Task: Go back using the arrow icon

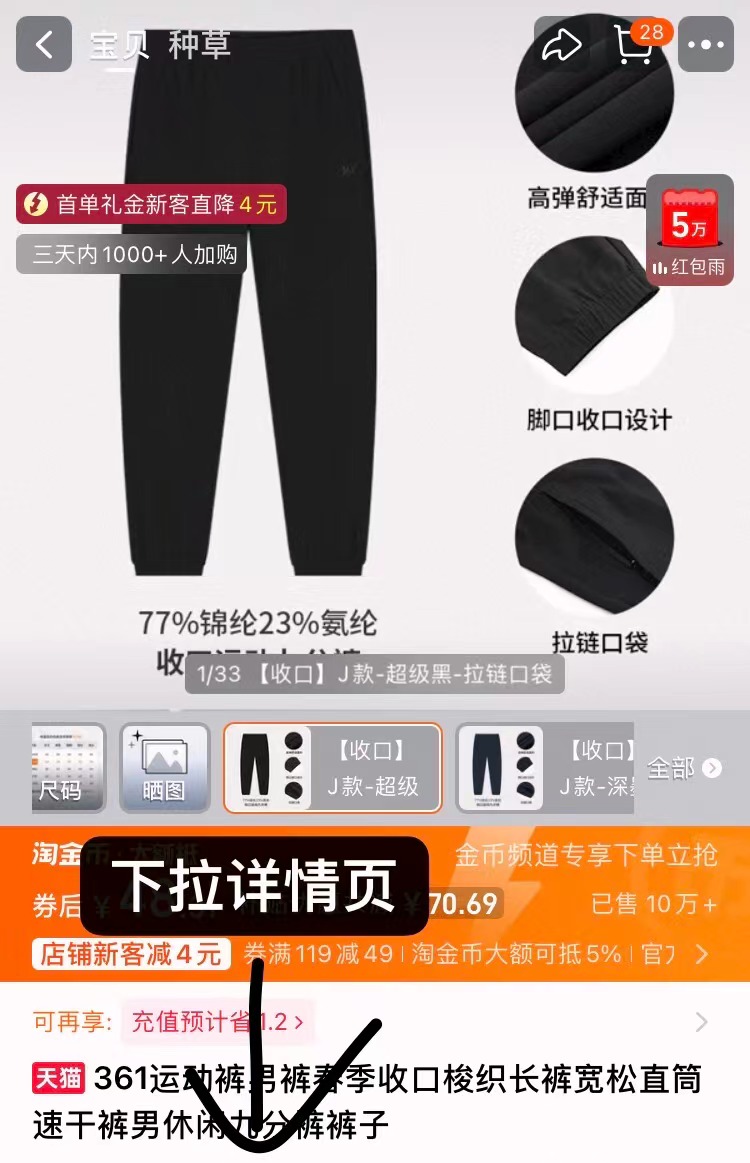Action: tap(44, 45)
